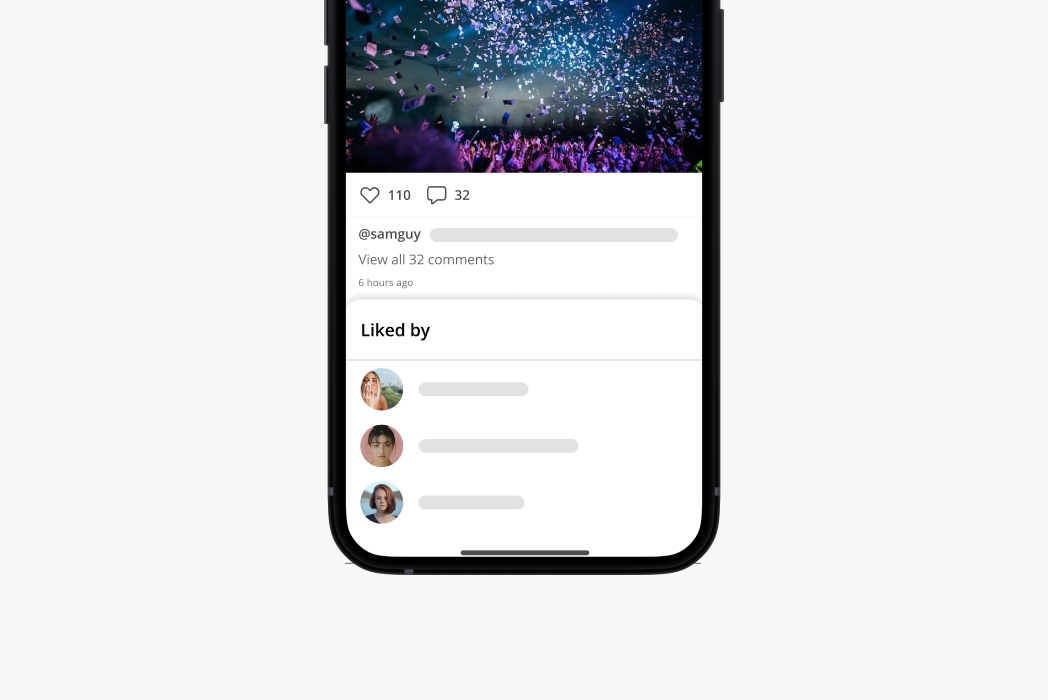Like the concert photo post
This screenshot has width=1048, height=700.
pyautogui.click(x=370, y=195)
